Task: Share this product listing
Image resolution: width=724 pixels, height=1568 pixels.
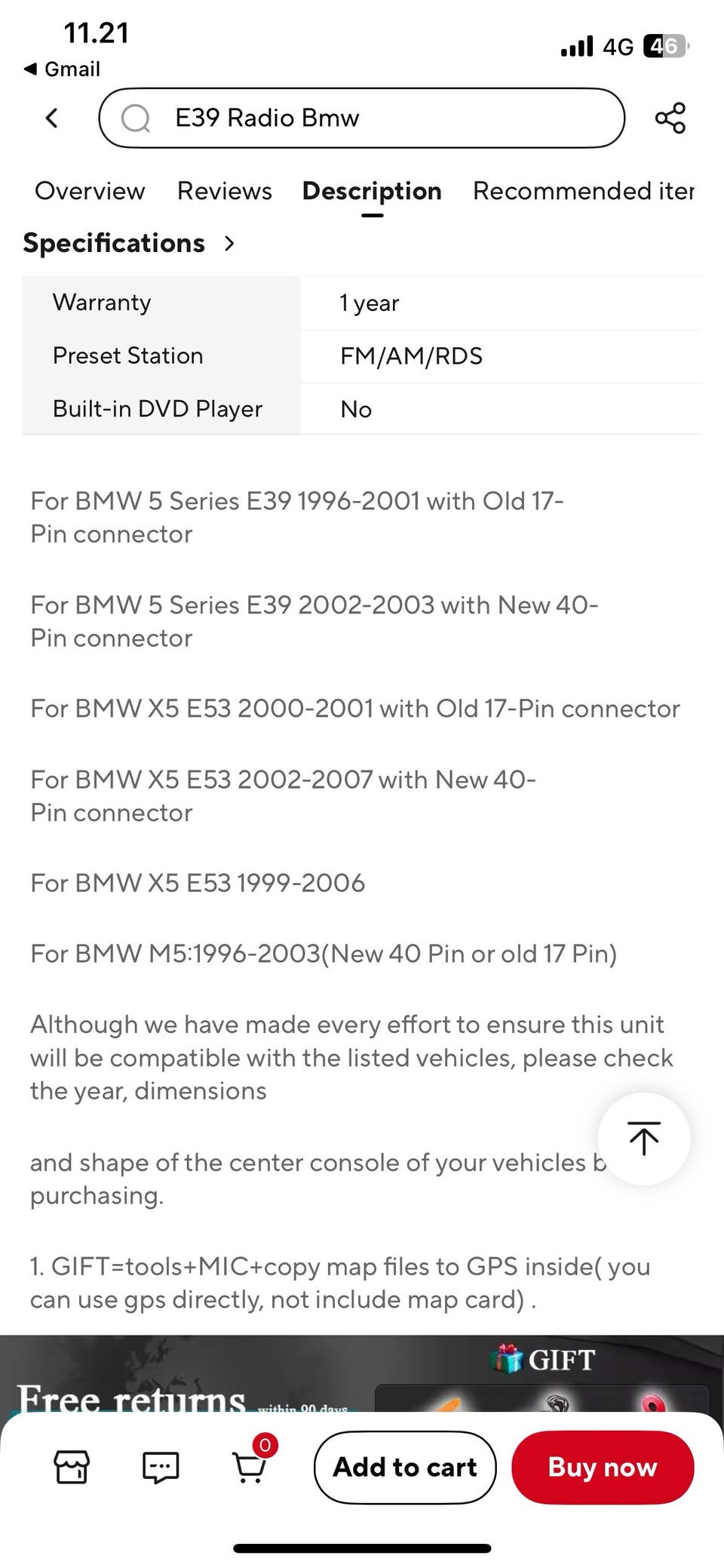Action: (x=670, y=118)
